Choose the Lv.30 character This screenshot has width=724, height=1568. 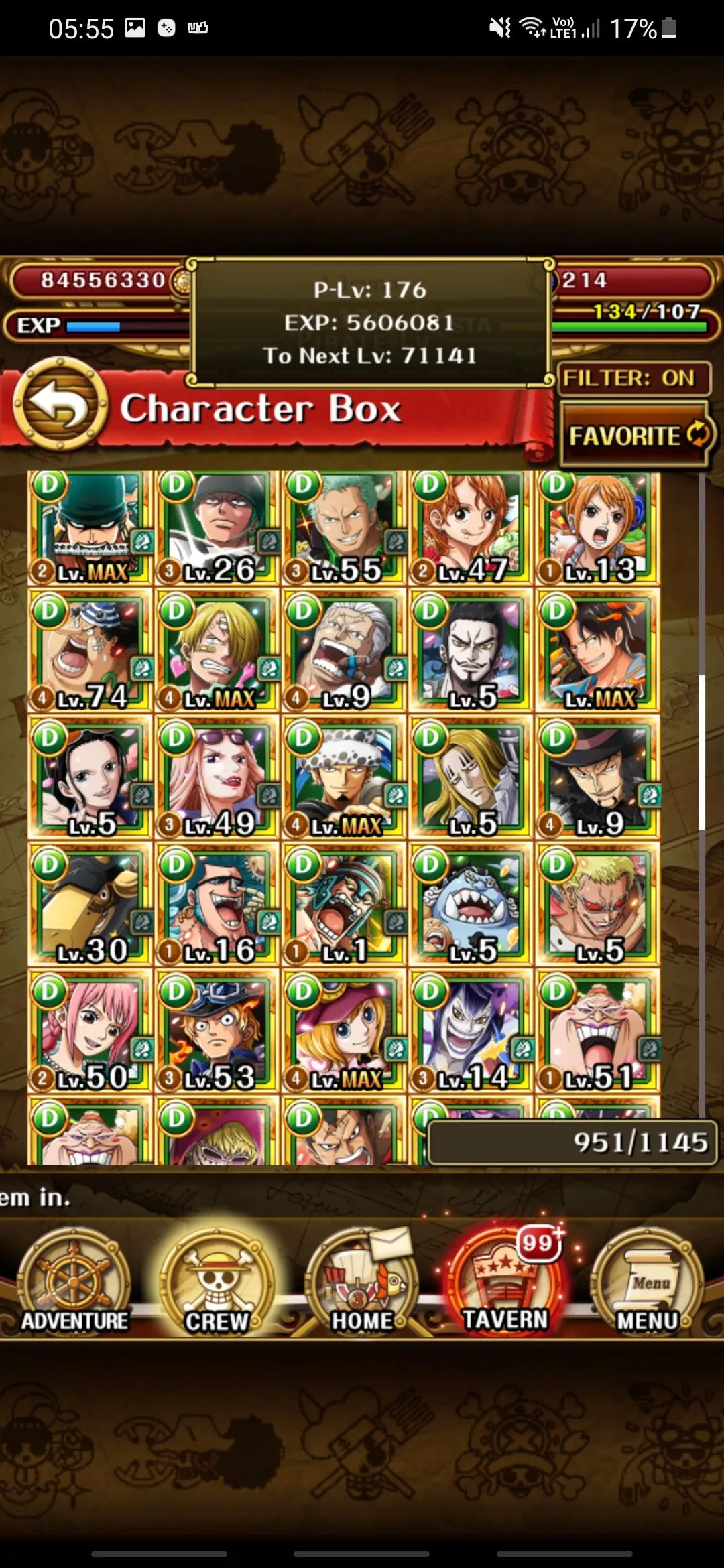[x=90, y=906]
